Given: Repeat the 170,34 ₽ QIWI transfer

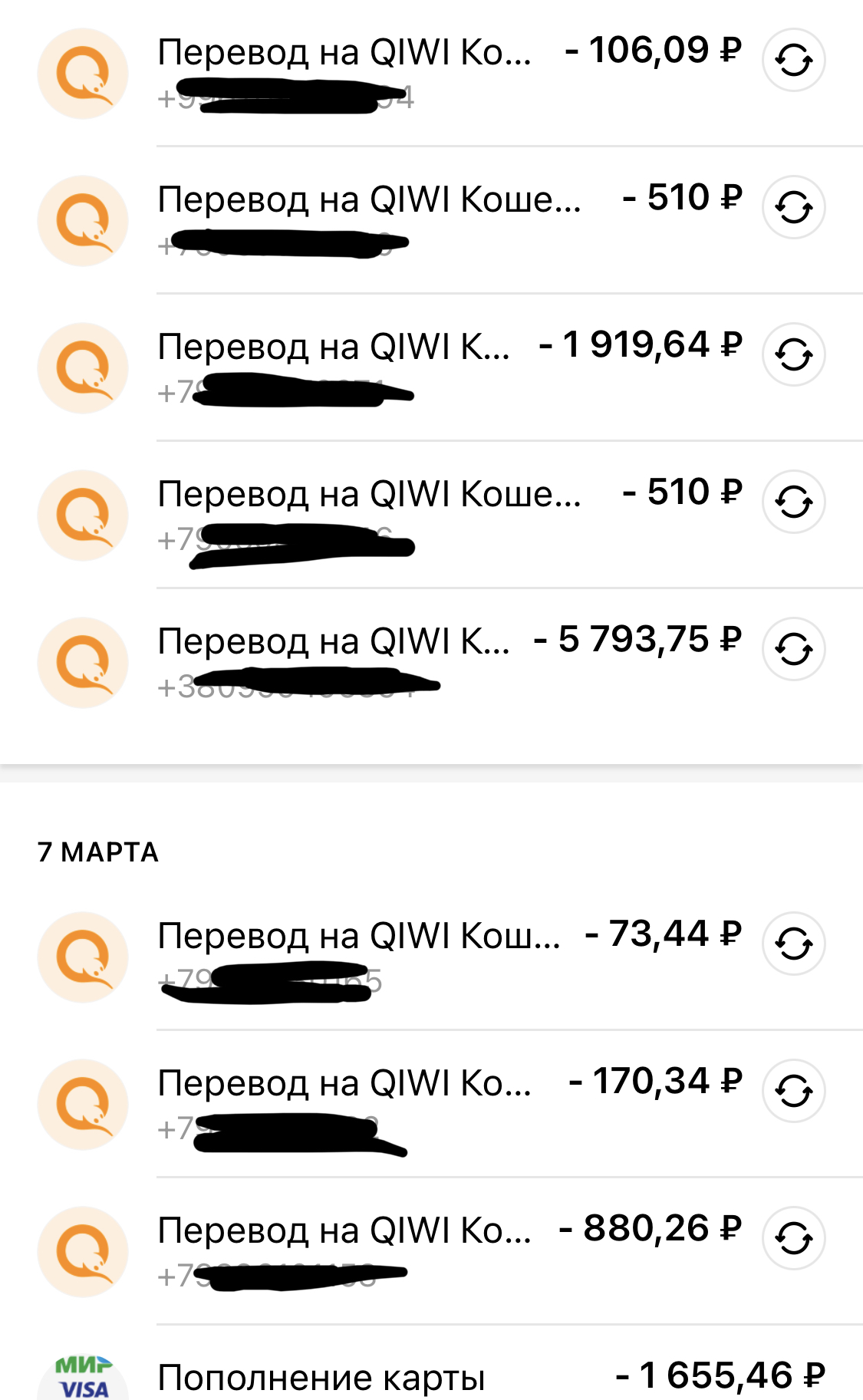Looking at the screenshot, I should click(x=793, y=1091).
